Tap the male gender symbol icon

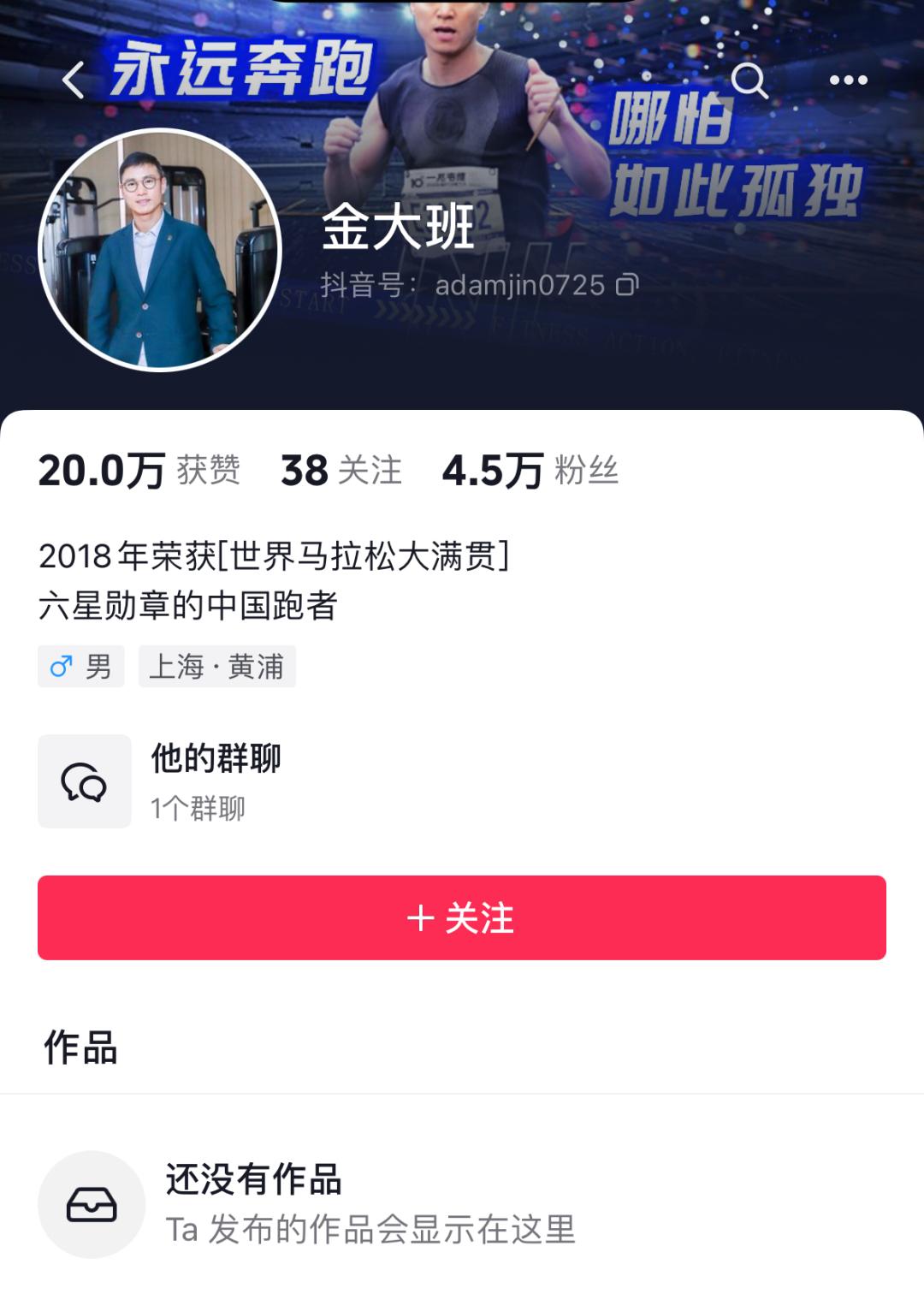[x=60, y=668]
